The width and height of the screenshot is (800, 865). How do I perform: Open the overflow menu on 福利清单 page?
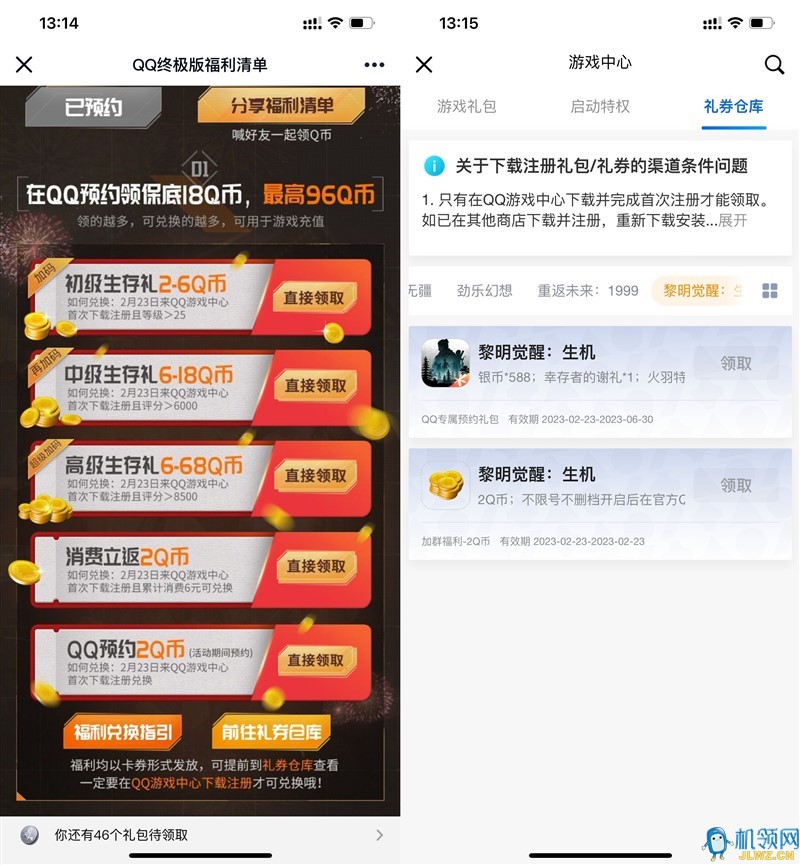click(x=374, y=65)
